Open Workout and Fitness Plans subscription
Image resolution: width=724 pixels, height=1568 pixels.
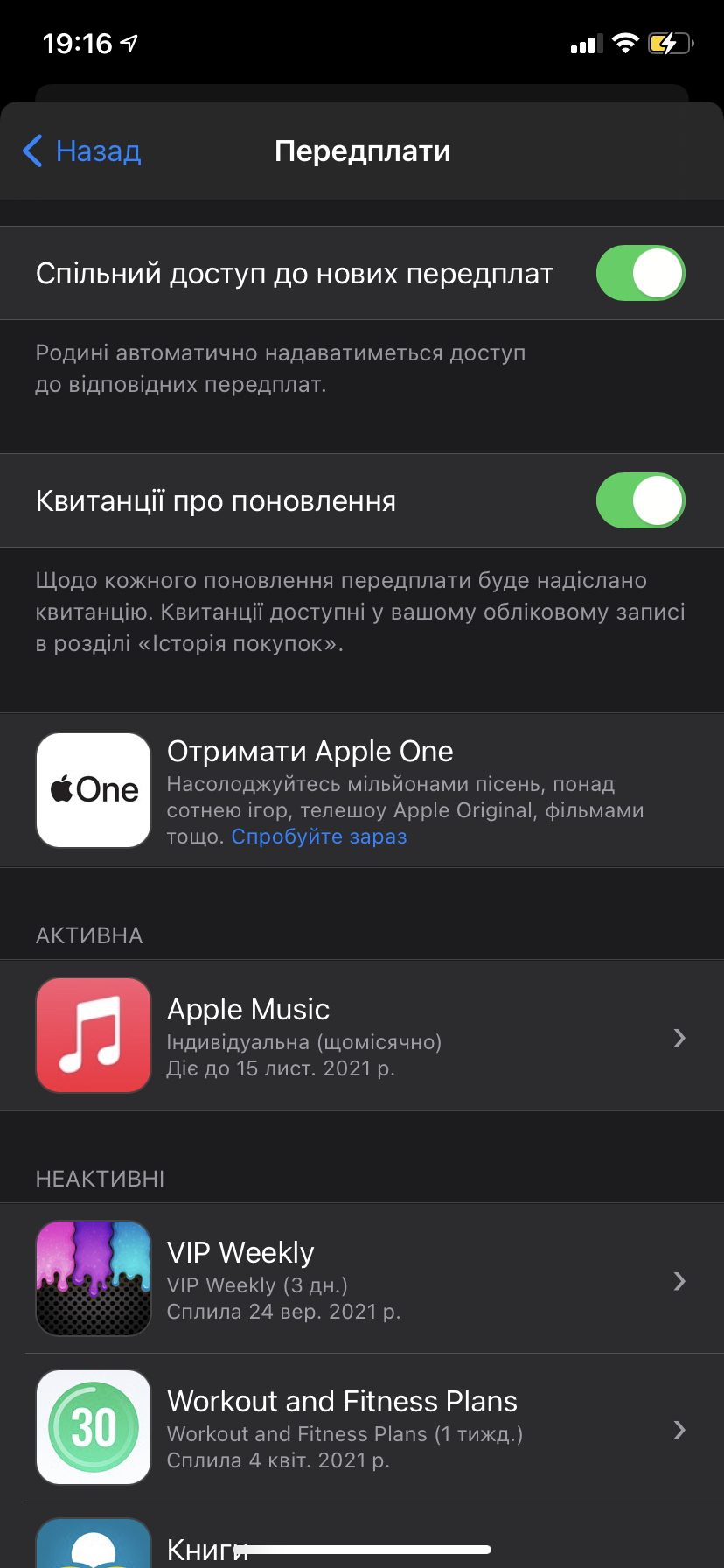pos(362,1428)
